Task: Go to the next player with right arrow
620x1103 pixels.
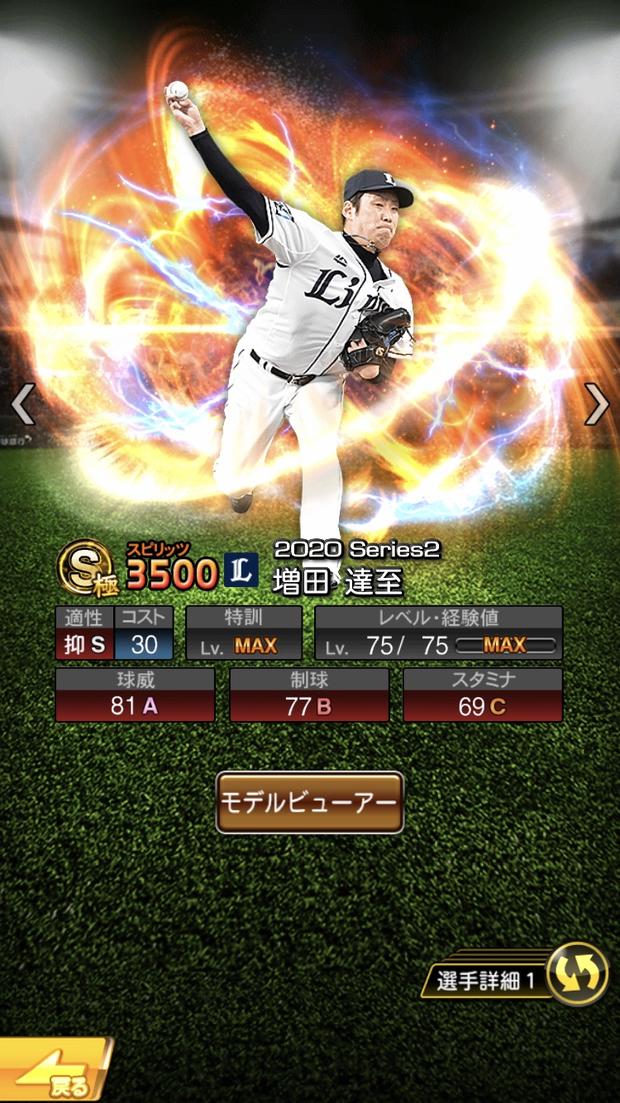Action: point(596,404)
